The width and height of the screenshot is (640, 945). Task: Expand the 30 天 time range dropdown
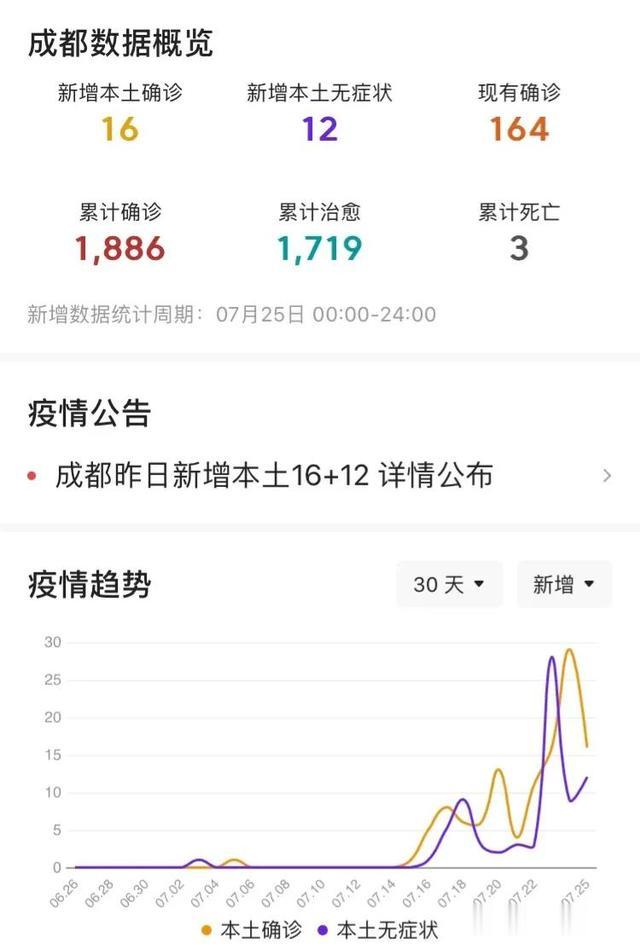449,585
